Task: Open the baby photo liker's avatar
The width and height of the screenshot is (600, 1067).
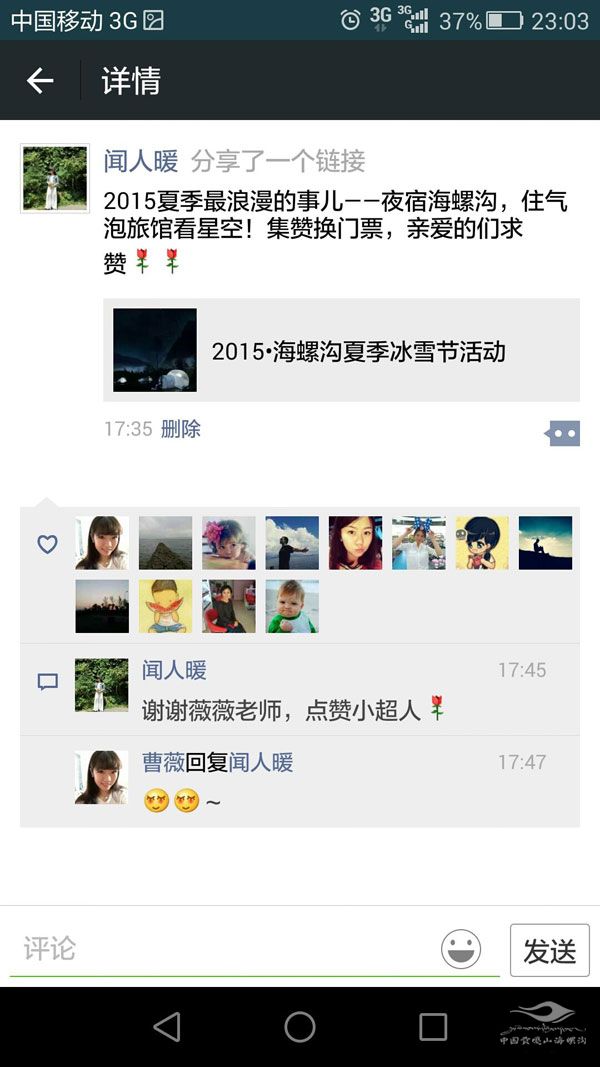Action: [x=292, y=606]
